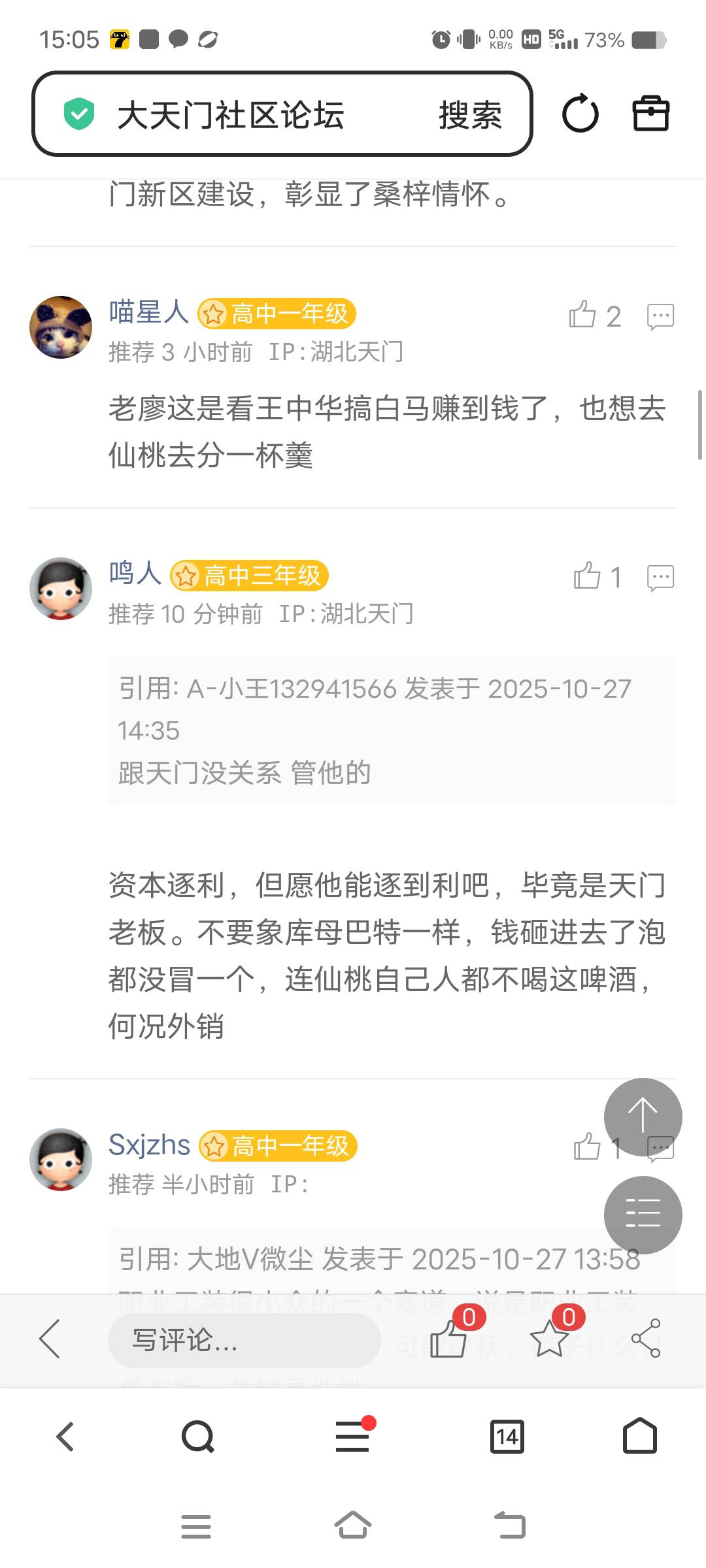Share this thread

646,1339
